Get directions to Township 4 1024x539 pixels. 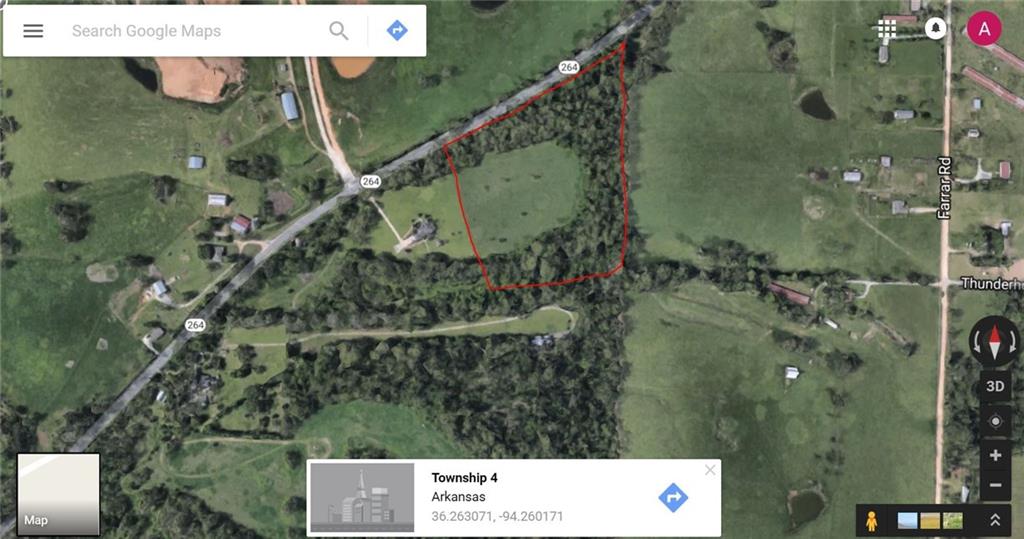coord(673,497)
